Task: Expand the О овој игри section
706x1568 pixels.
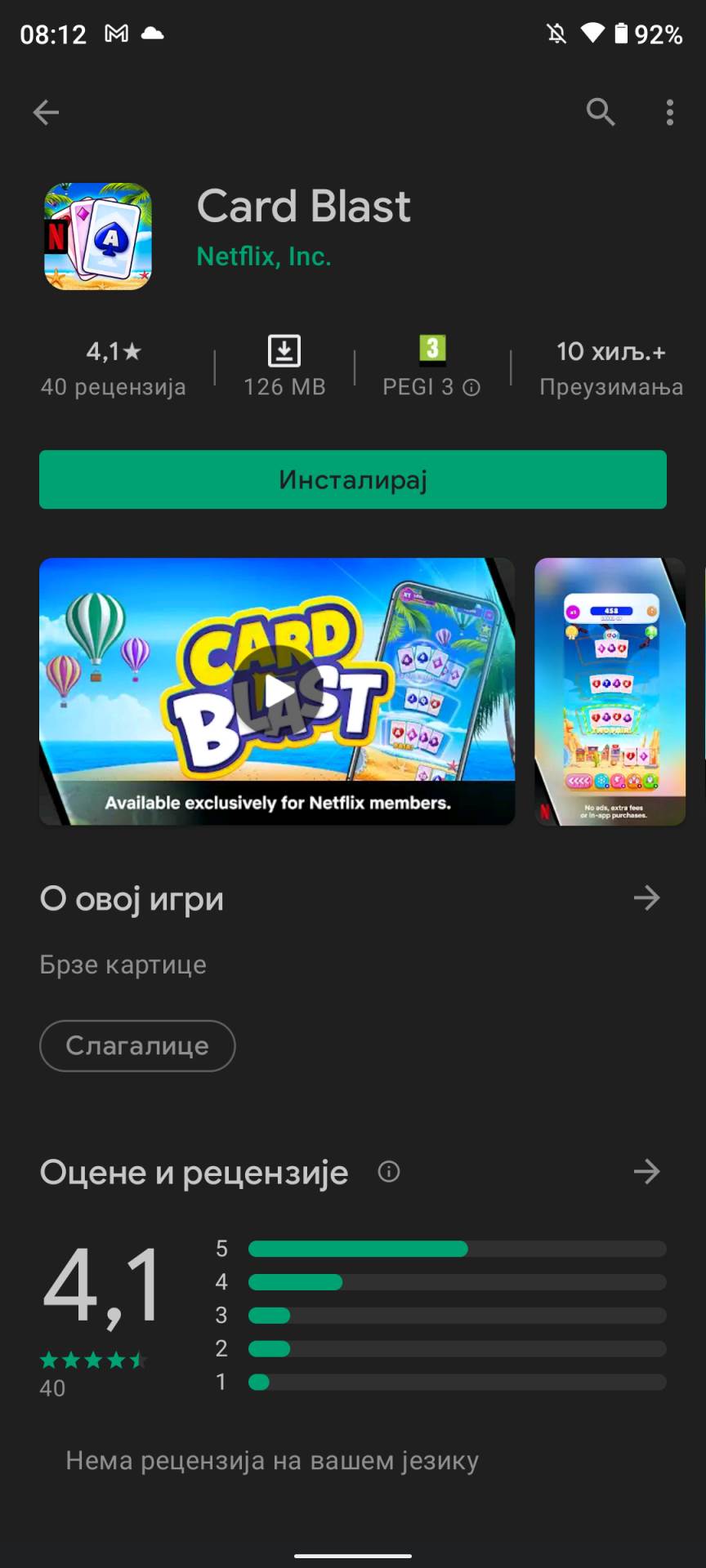Action: [x=646, y=898]
